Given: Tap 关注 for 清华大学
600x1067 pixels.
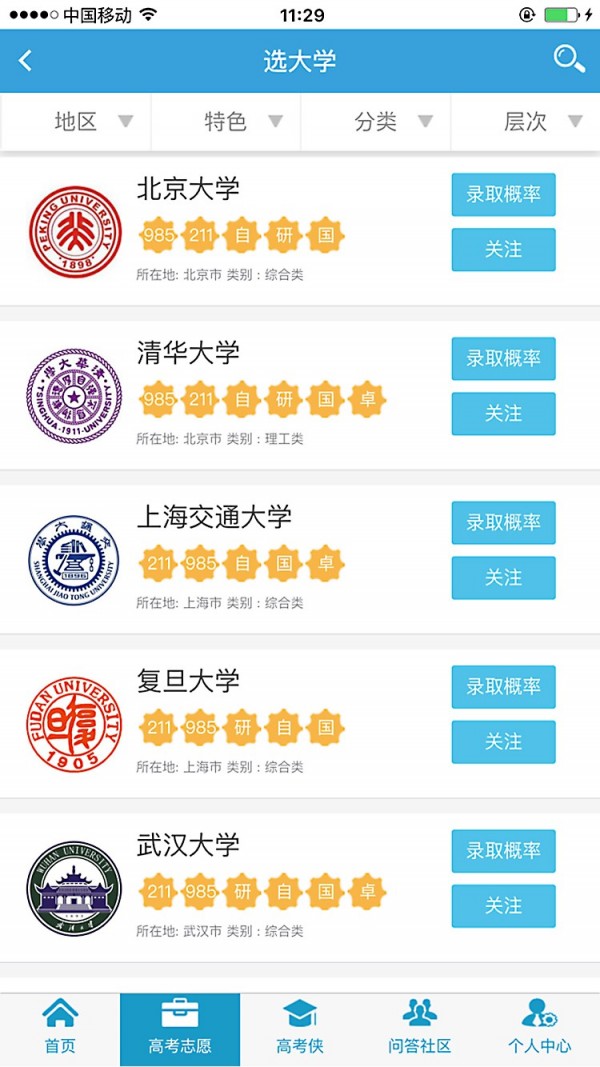Looking at the screenshot, I should tap(503, 413).
